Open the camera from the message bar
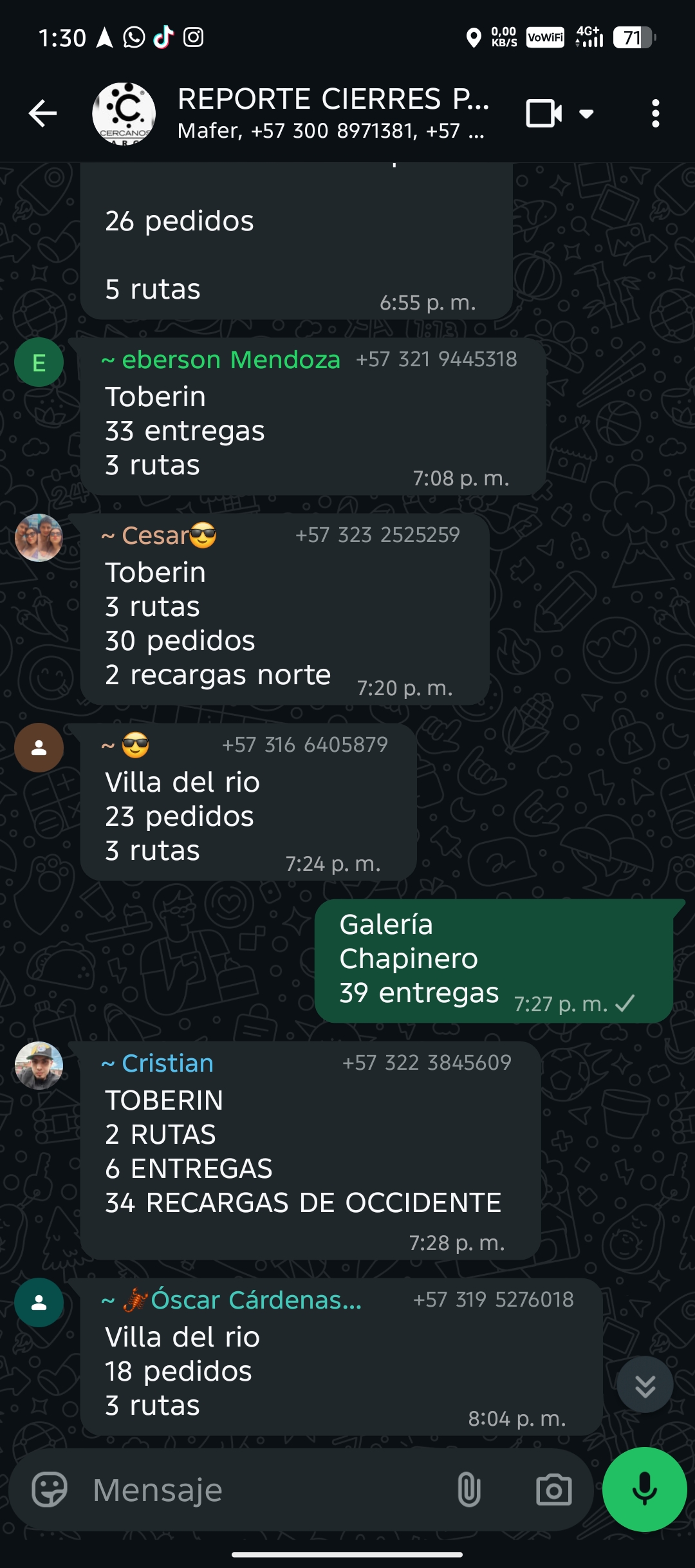The image size is (695, 1568). point(553,1490)
